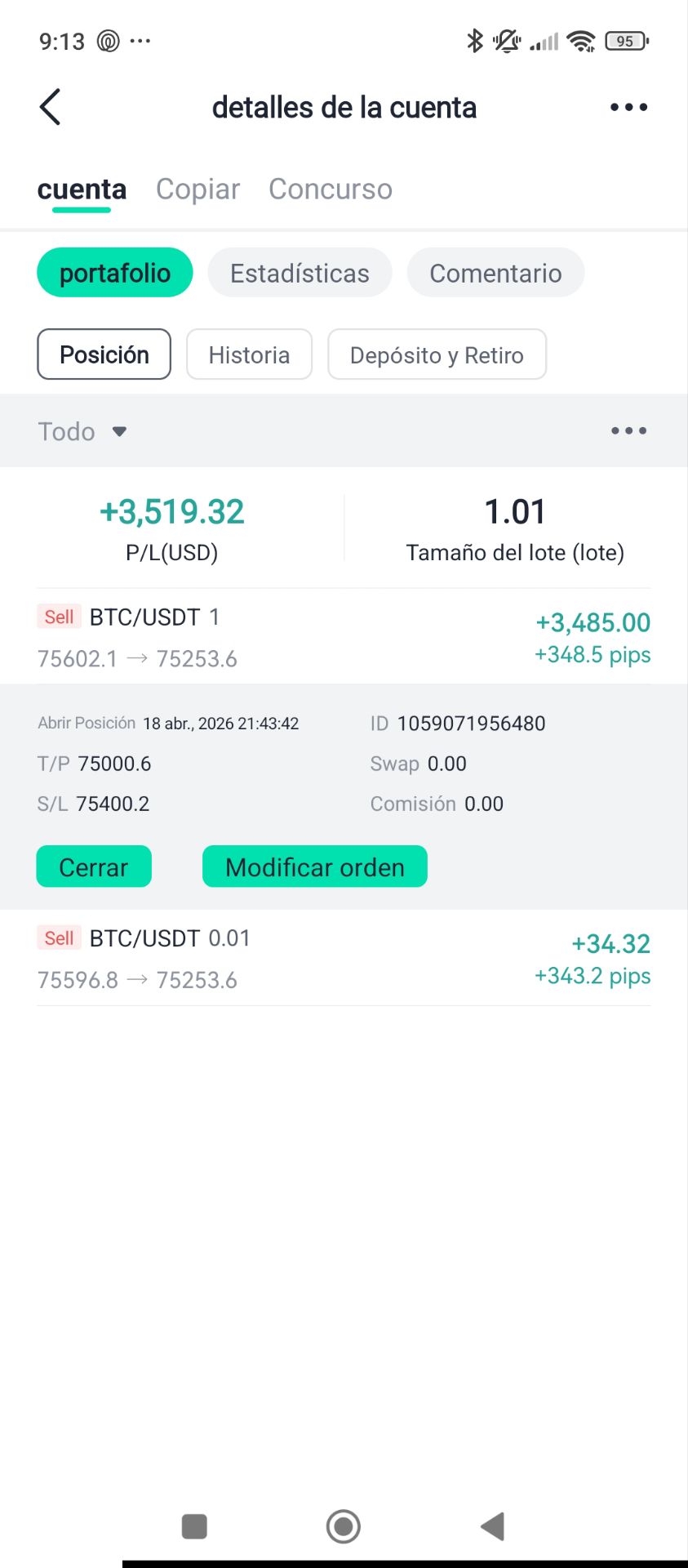Go back from detalles de la cuenta

(x=51, y=107)
